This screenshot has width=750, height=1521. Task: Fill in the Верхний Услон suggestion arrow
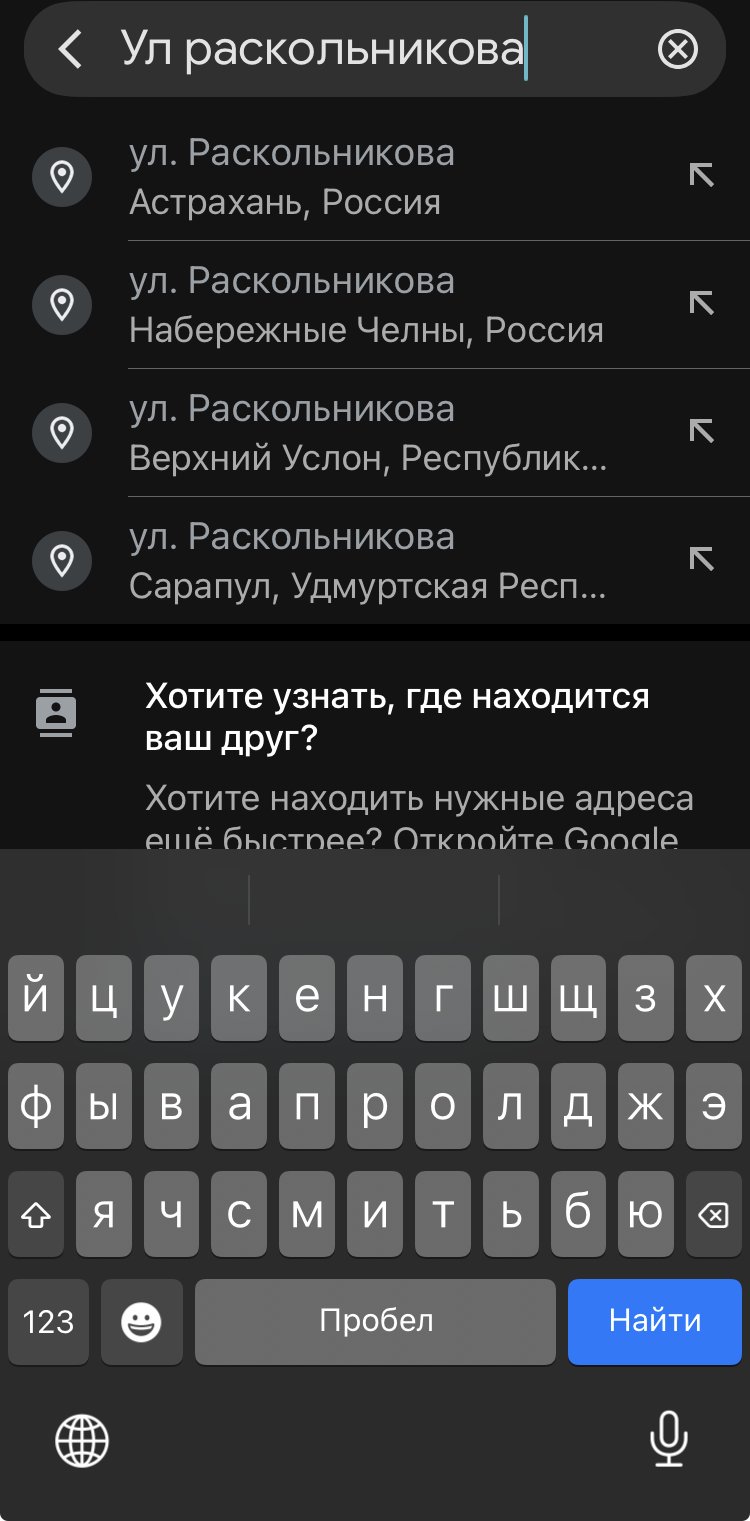(x=702, y=431)
